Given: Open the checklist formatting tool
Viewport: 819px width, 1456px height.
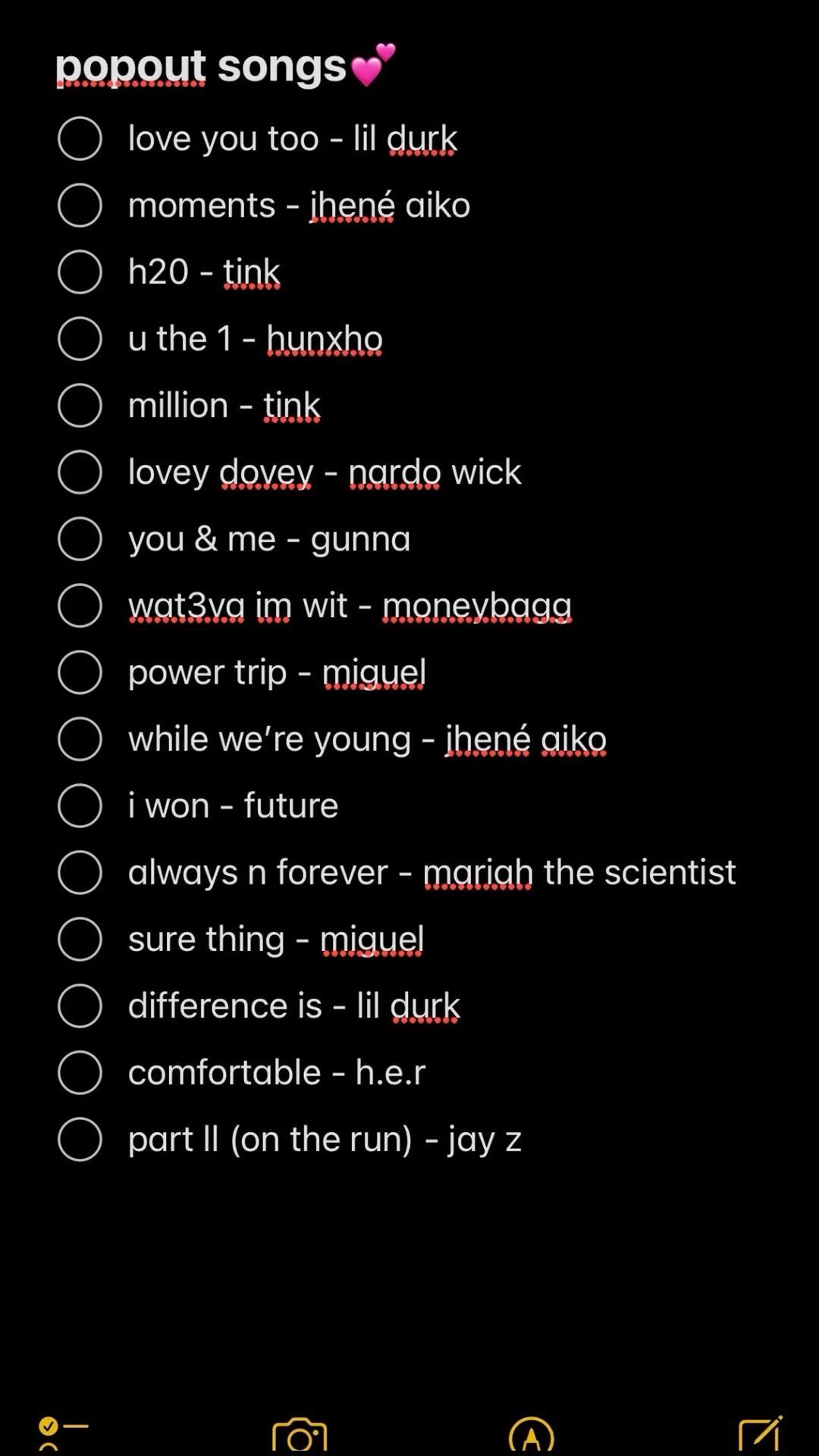Looking at the screenshot, I should pyautogui.click(x=62, y=1433).
